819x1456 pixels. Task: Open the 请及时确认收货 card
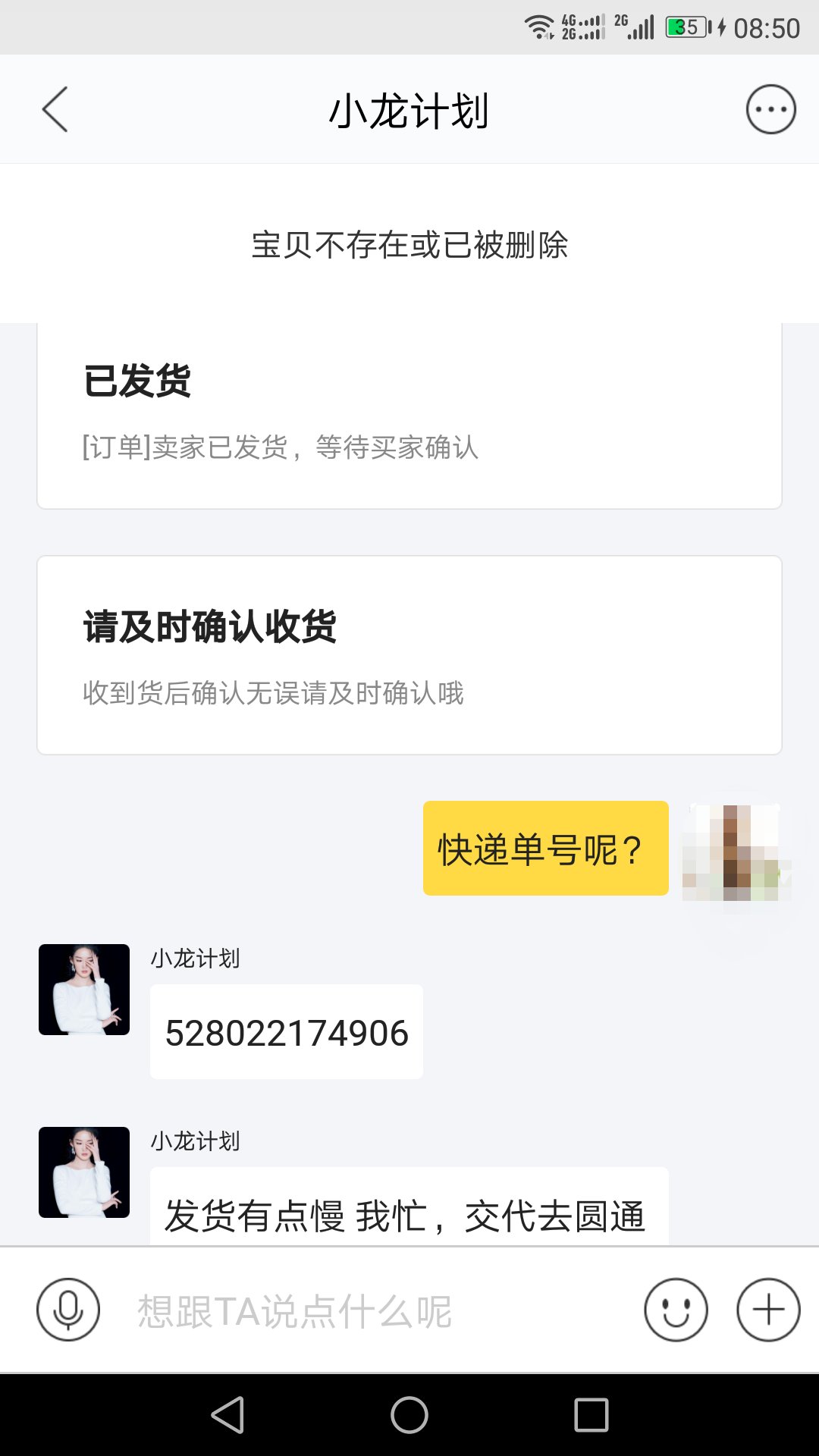click(x=409, y=655)
